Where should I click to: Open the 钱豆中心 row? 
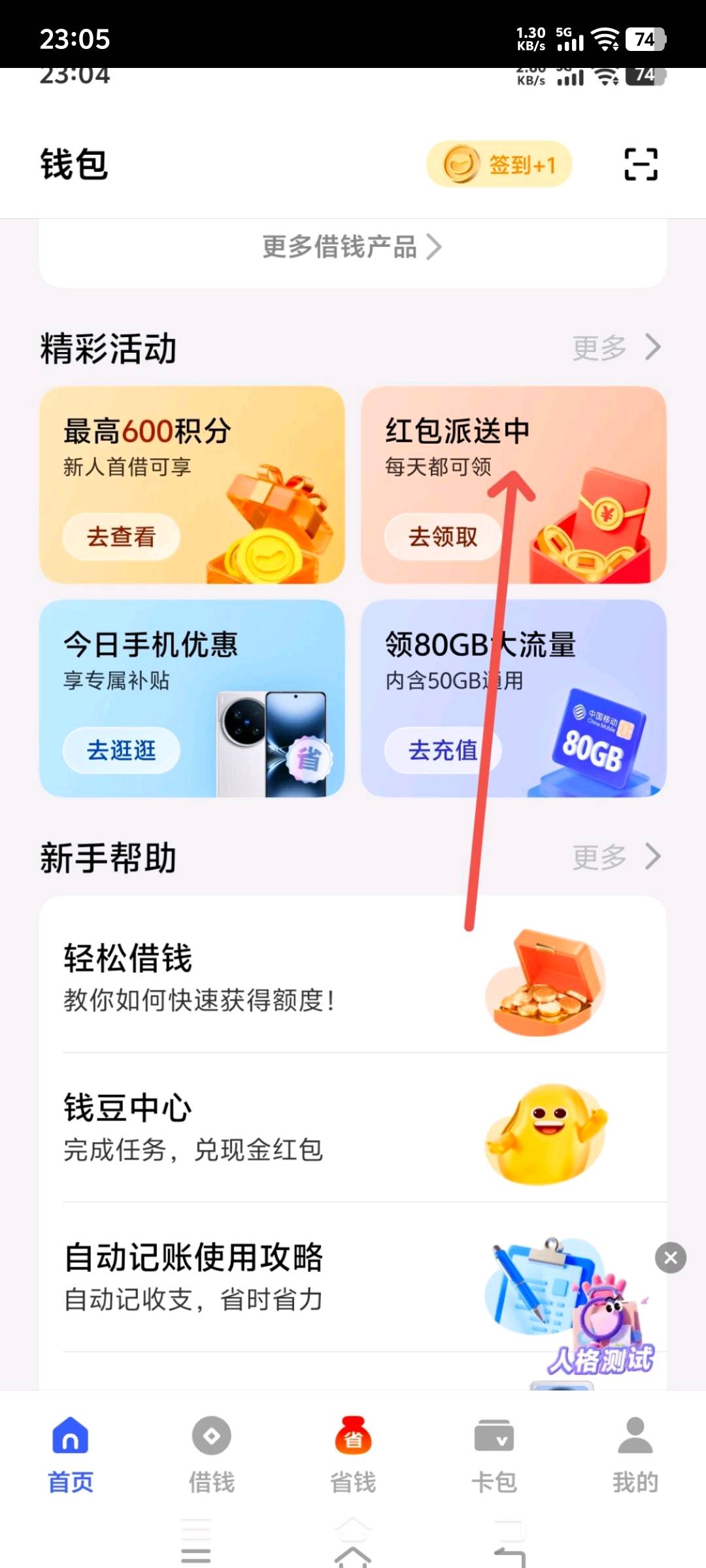(x=352, y=1128)
